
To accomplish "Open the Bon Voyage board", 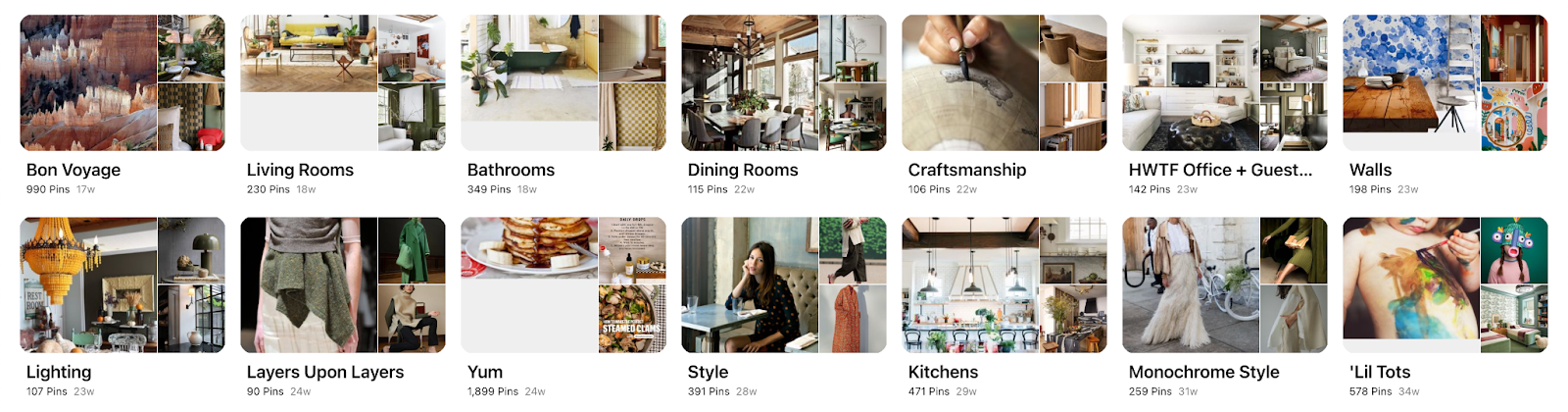I will pos(122,83).
